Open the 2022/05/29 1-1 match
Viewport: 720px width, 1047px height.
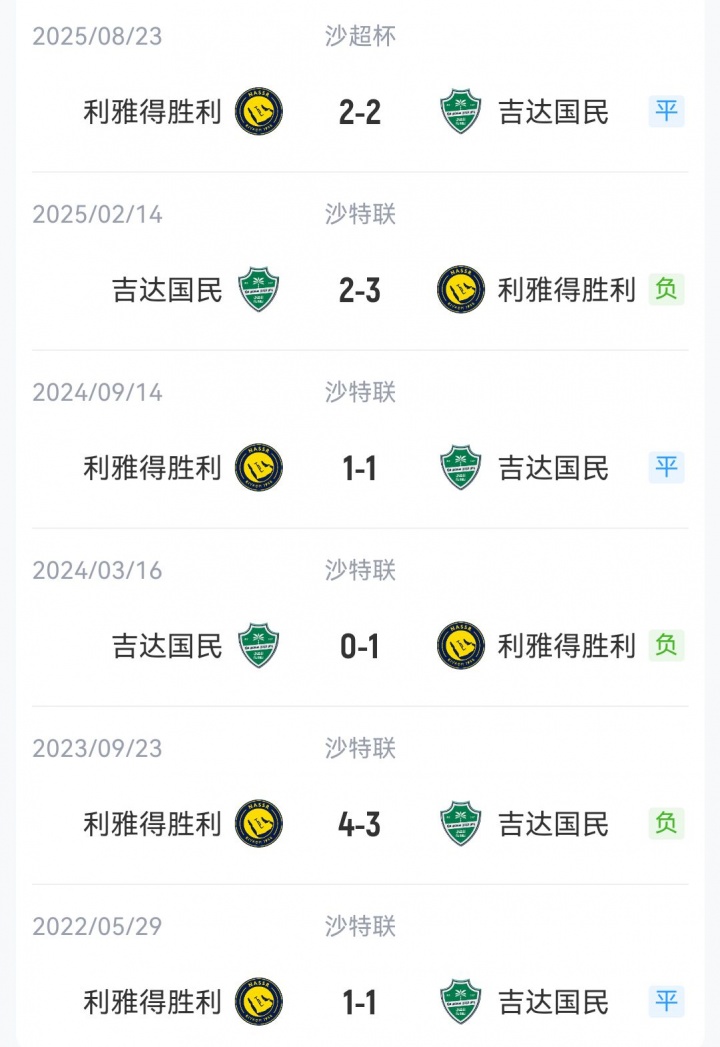pos(360,1002)
